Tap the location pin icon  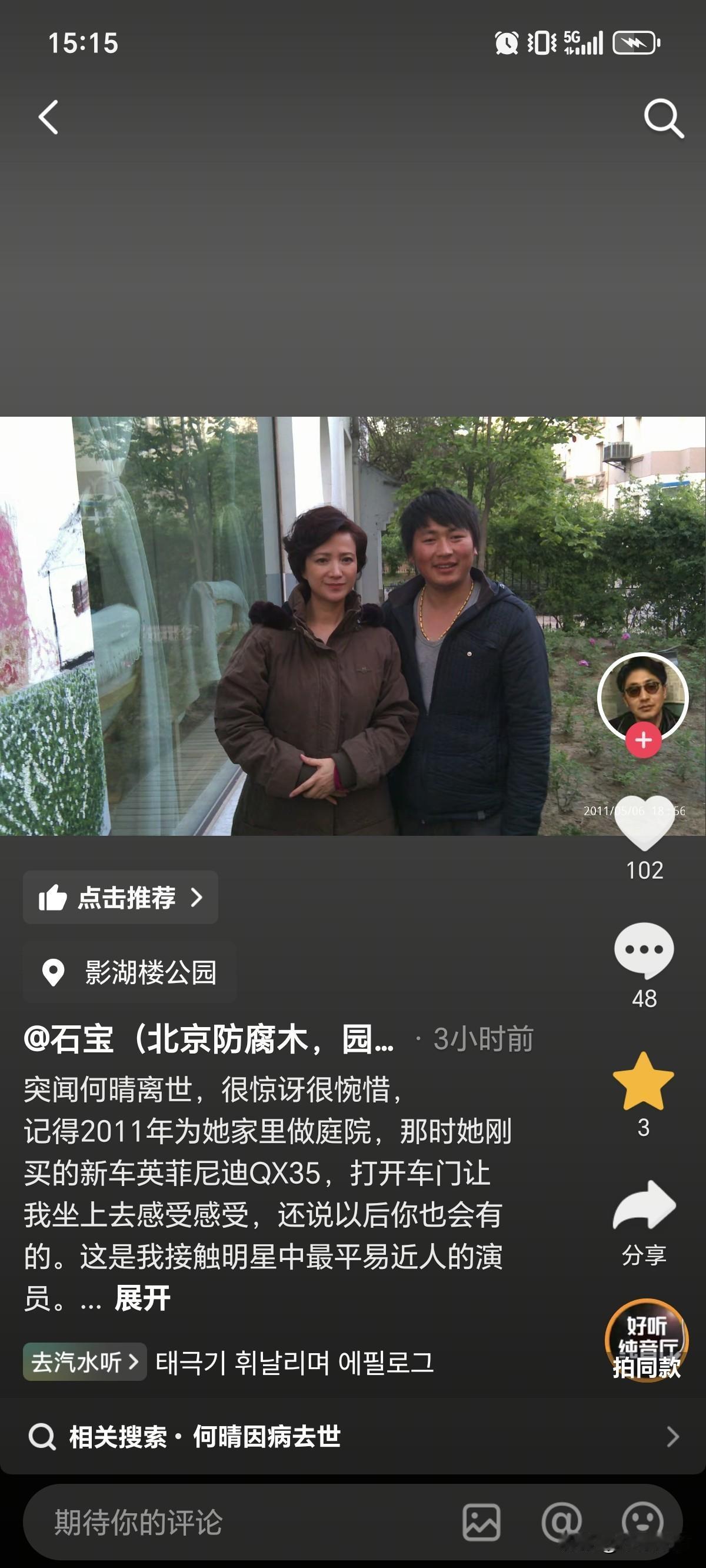(x=54, y=969)
